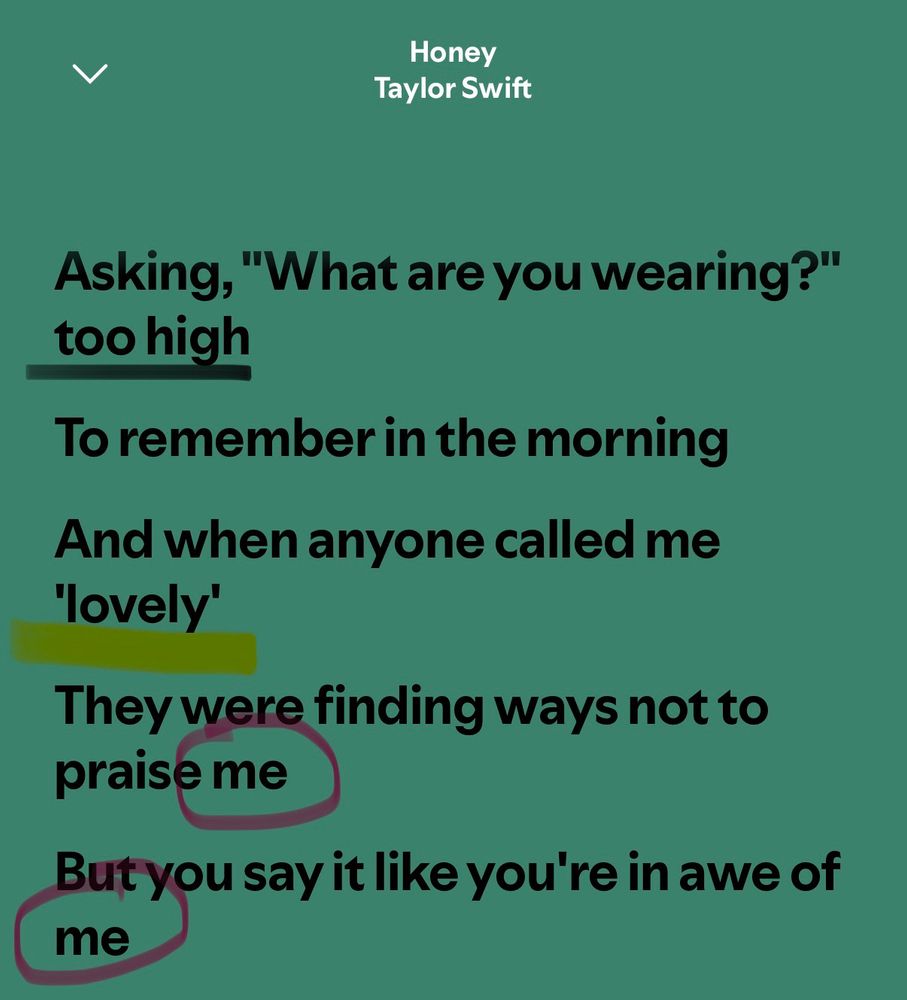Jump to the lyric line 'And when anyone called me lovely'
907x1000 pixels.
(387, 572)
